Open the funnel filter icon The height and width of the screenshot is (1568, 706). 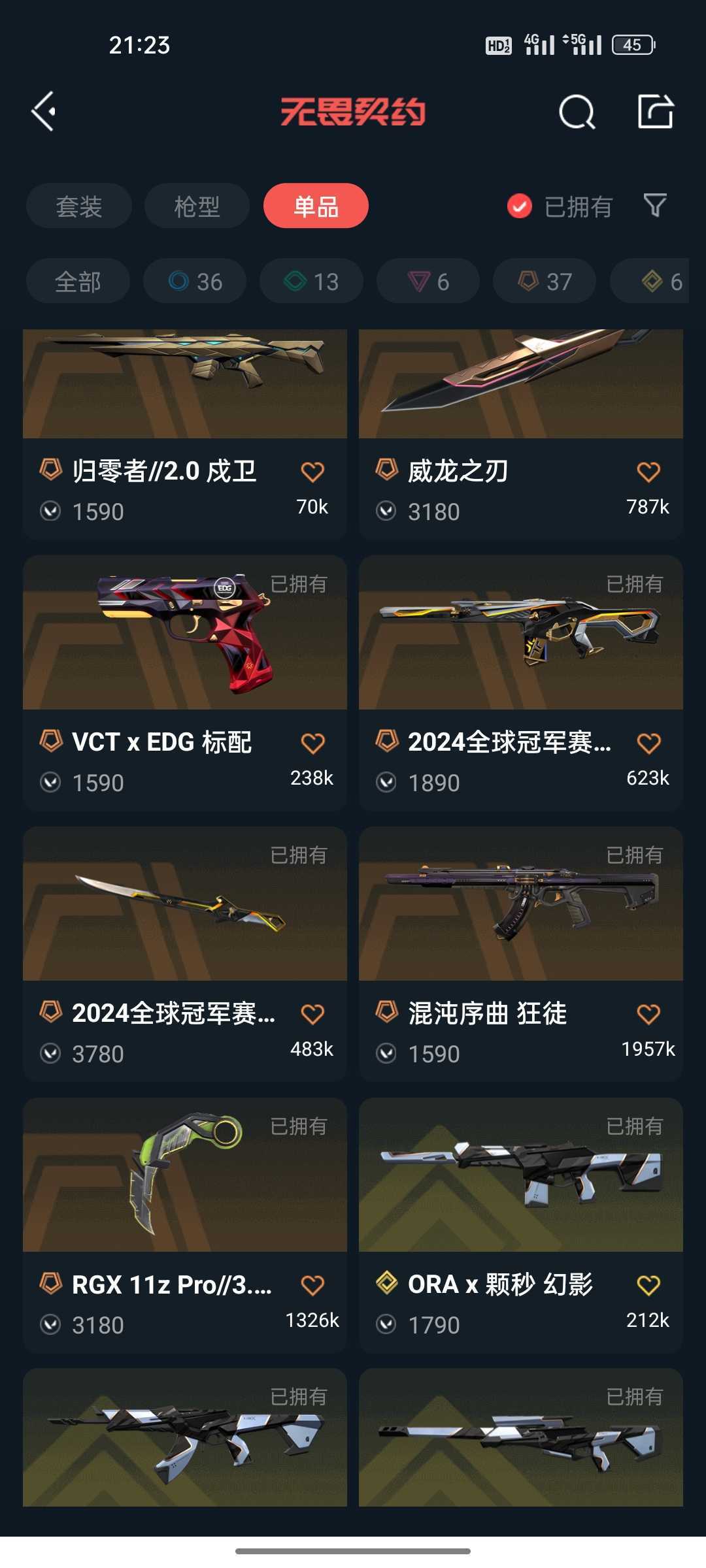(655, 206)
